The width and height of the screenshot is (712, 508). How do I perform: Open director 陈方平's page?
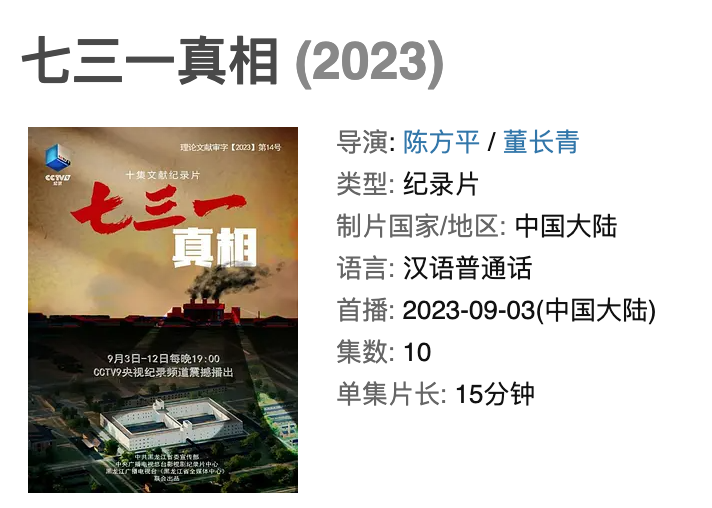click(x=441, y=143)
